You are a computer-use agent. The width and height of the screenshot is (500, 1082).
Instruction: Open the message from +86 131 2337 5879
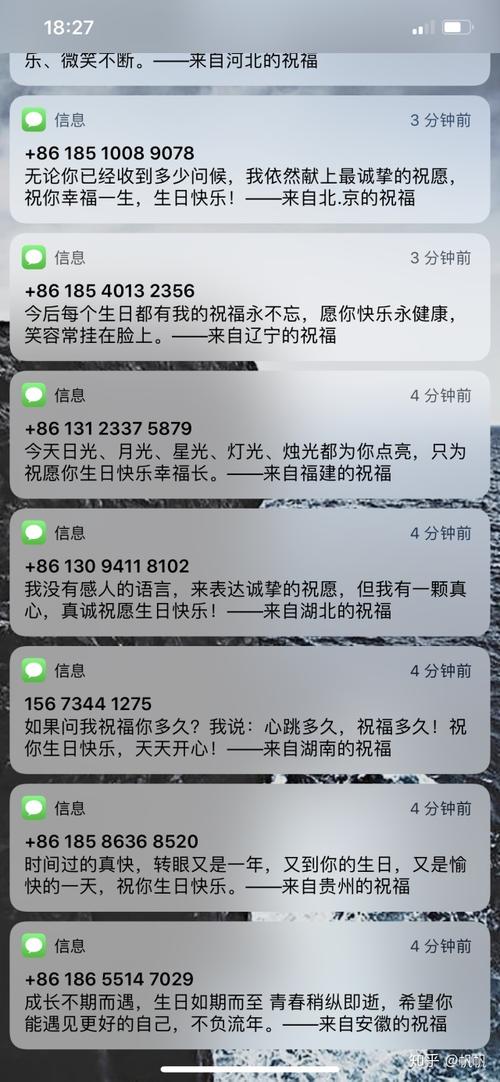click(250, 434)
